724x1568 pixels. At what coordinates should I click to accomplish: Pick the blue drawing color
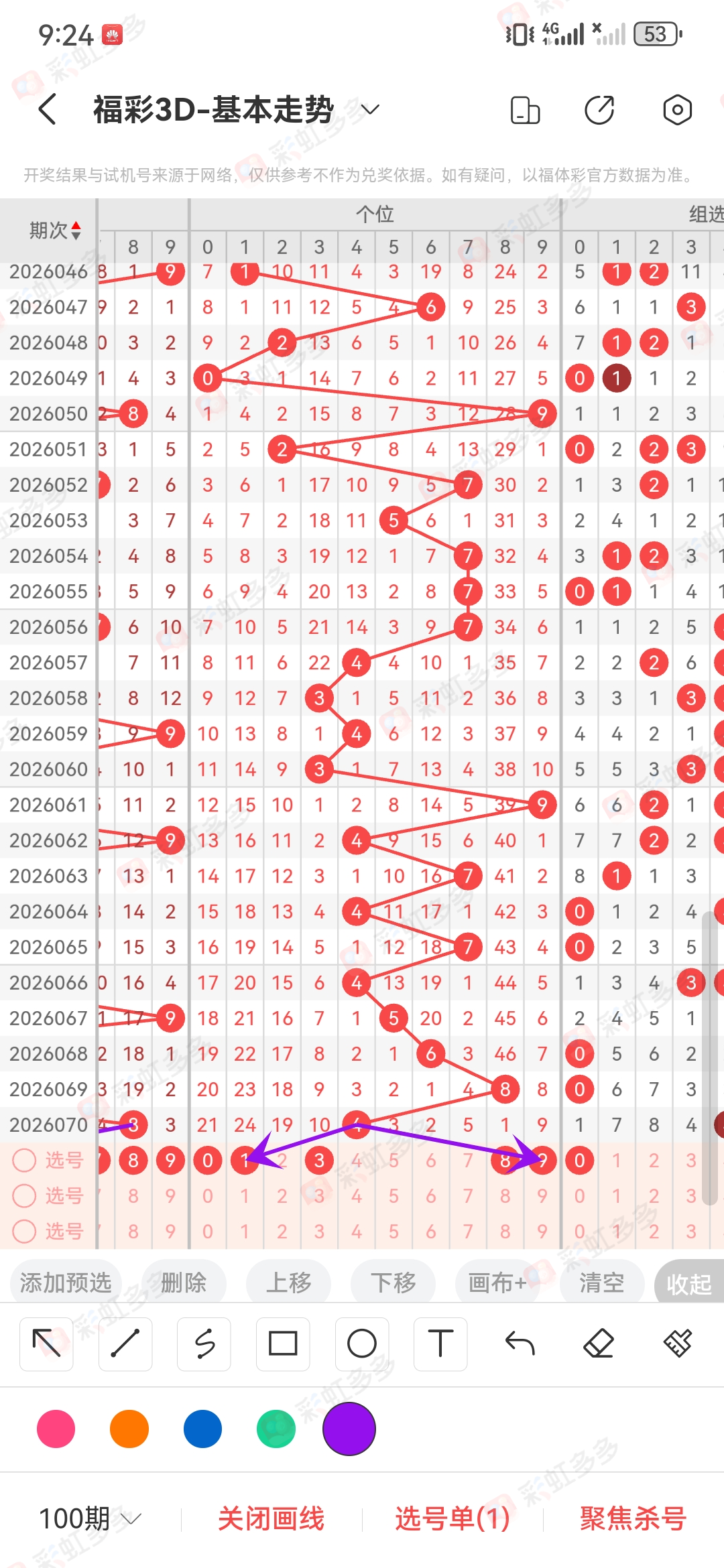202,1429
